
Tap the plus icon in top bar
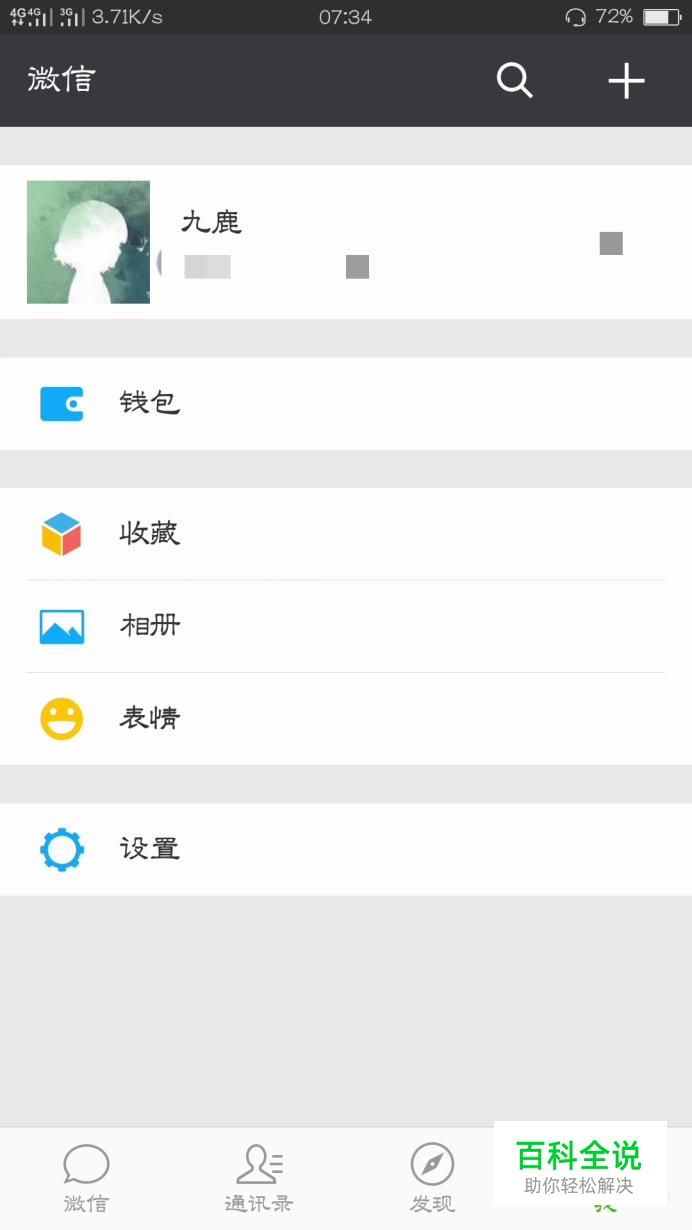(627, 80)
